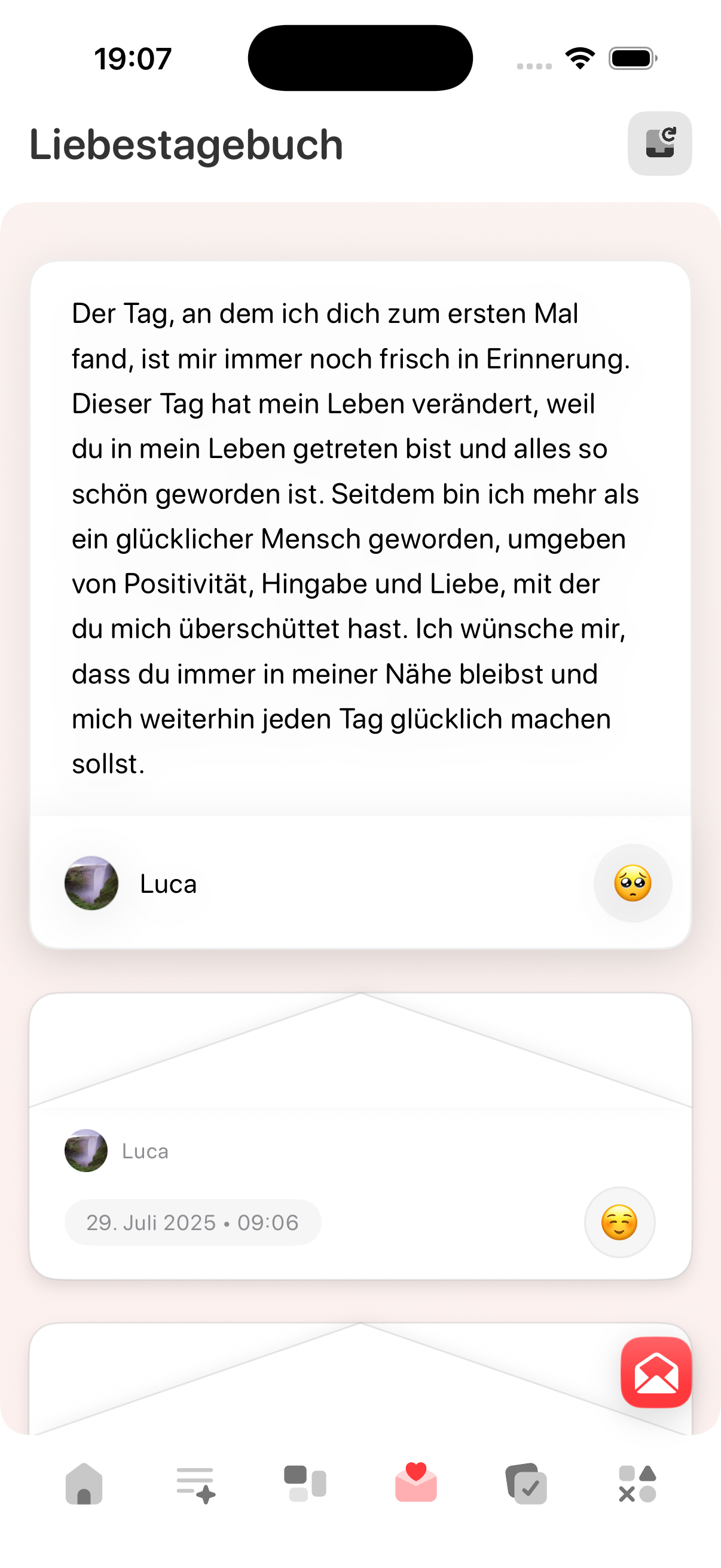Open the list with sparkle tab
The width and height of the screenshot is (721, 1568).
[195, 1484]
